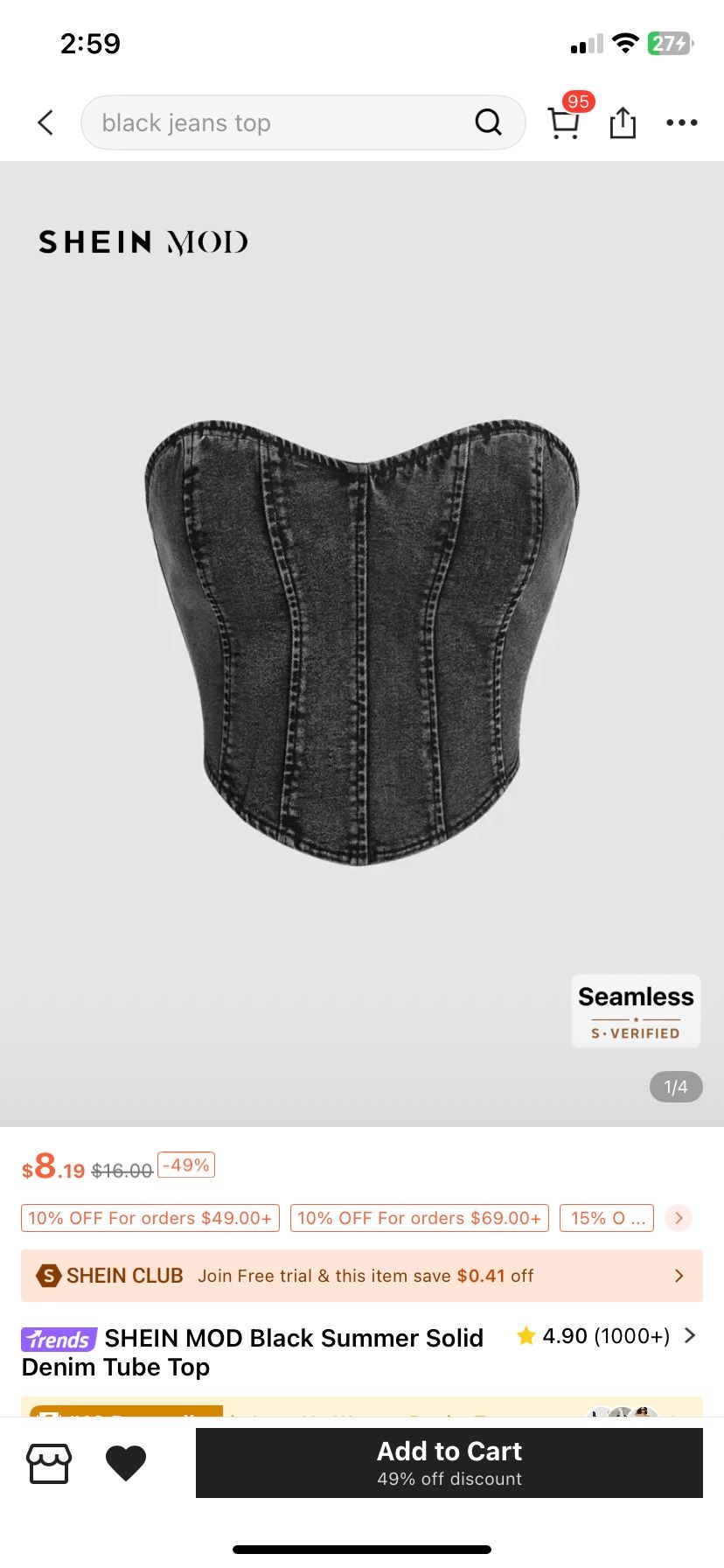View the 4.90 rating reviews
This screenshot has height=1568, width=724.
pos(606,1336)
